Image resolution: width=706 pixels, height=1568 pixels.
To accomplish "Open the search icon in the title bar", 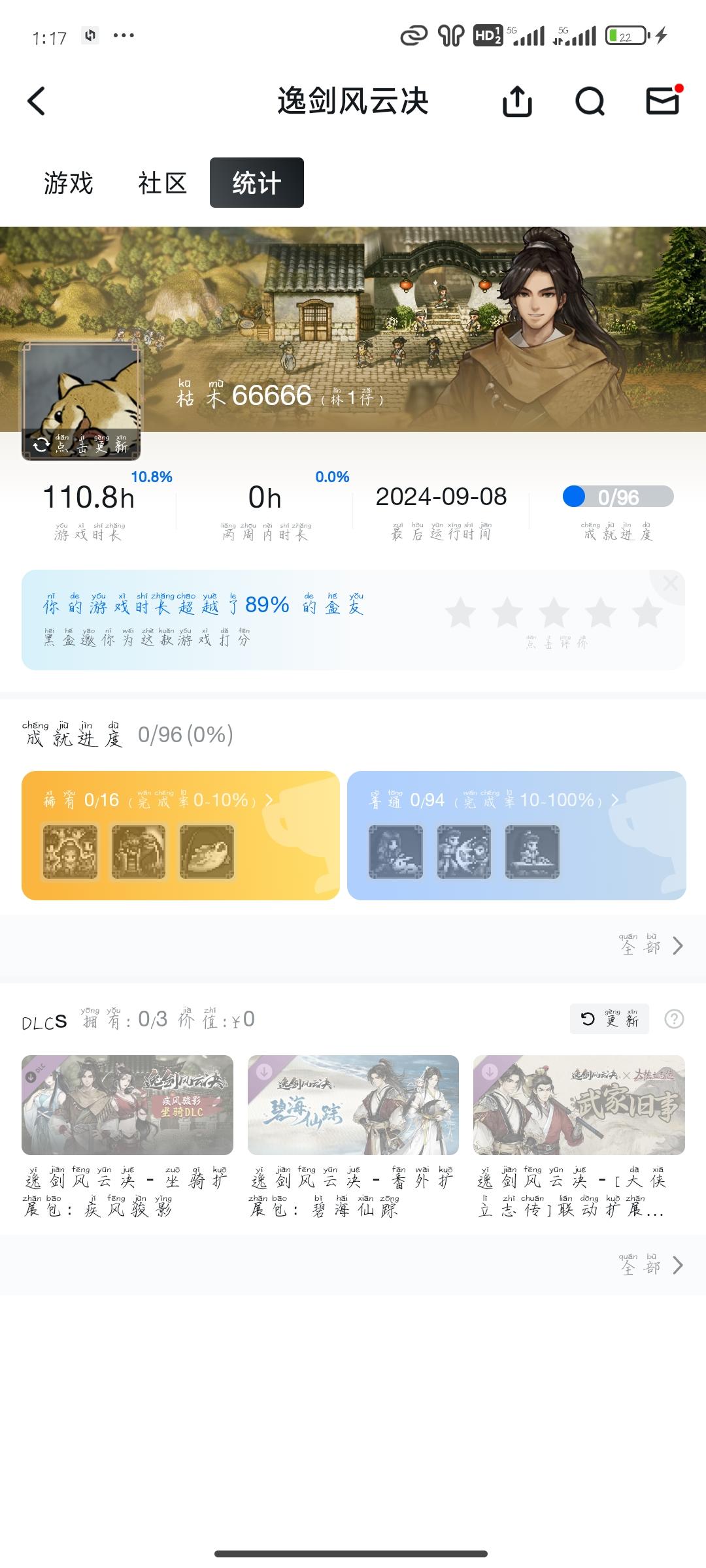I will point(590,102).
